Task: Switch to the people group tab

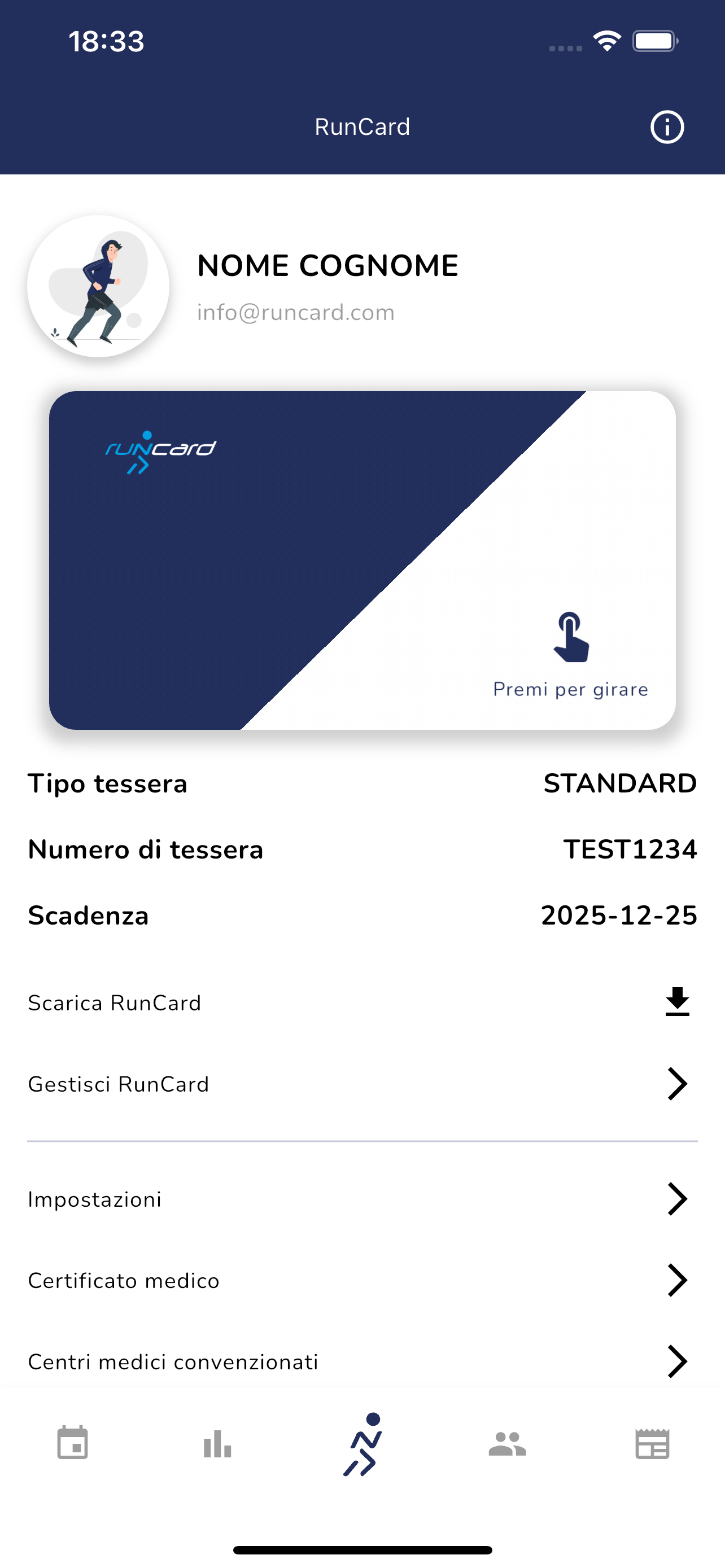Action: click(x=507, y=1443)
